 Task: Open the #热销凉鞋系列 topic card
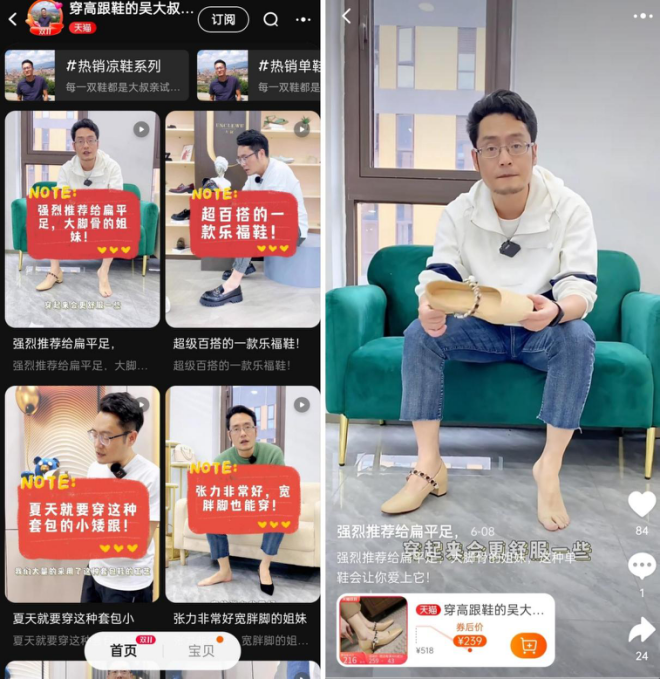[96, 76]
